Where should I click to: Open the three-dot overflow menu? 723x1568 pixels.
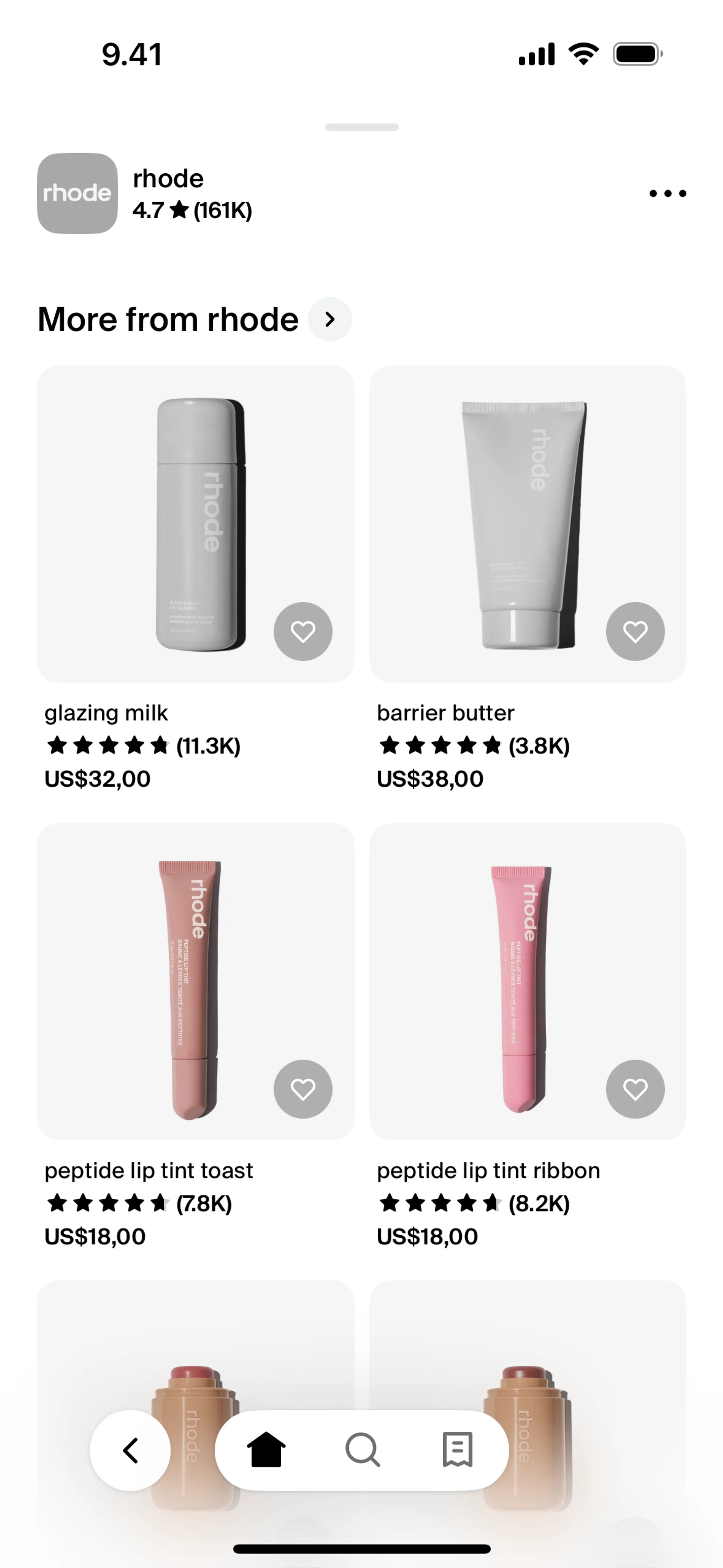(x=667, y=194)
